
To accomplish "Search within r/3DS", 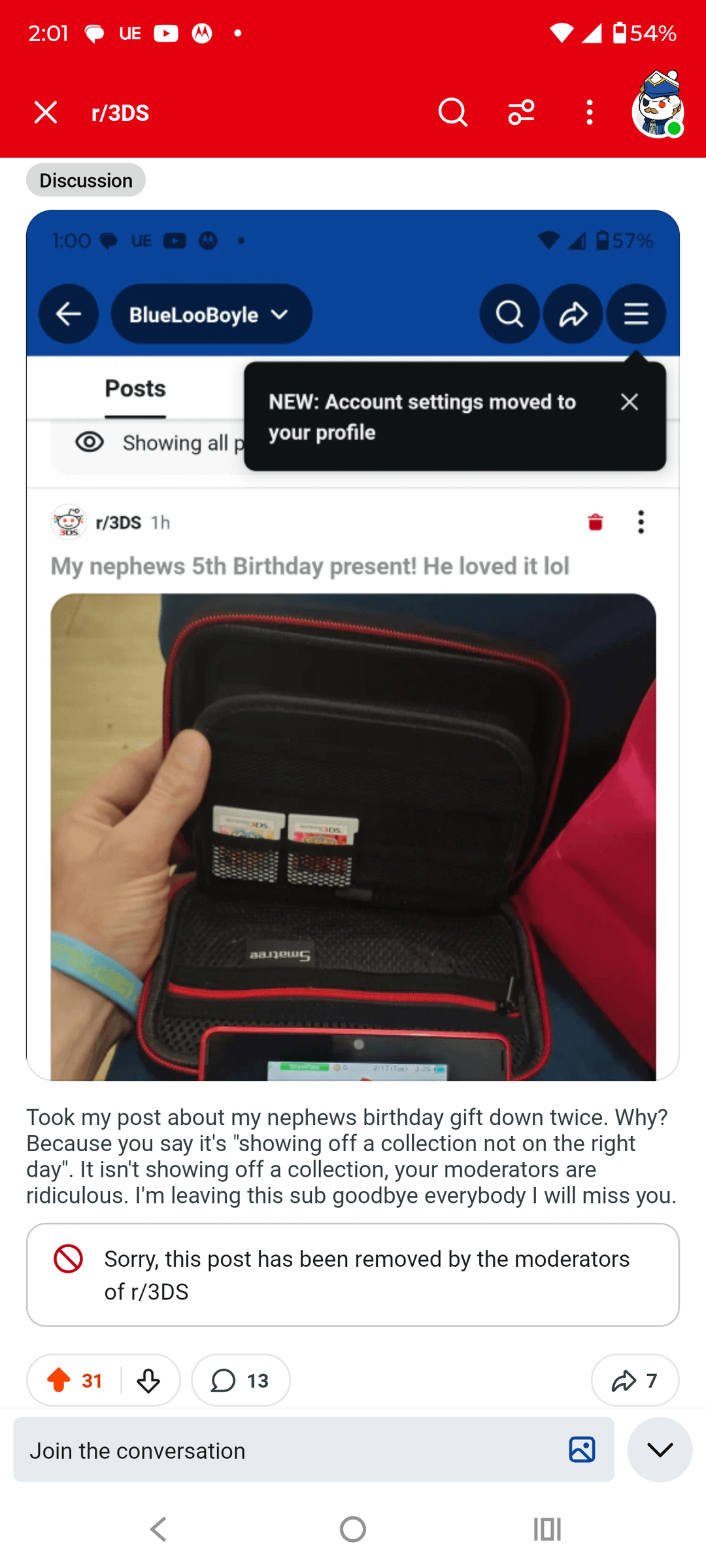I will pyautogui.click(x=452, y=112).
